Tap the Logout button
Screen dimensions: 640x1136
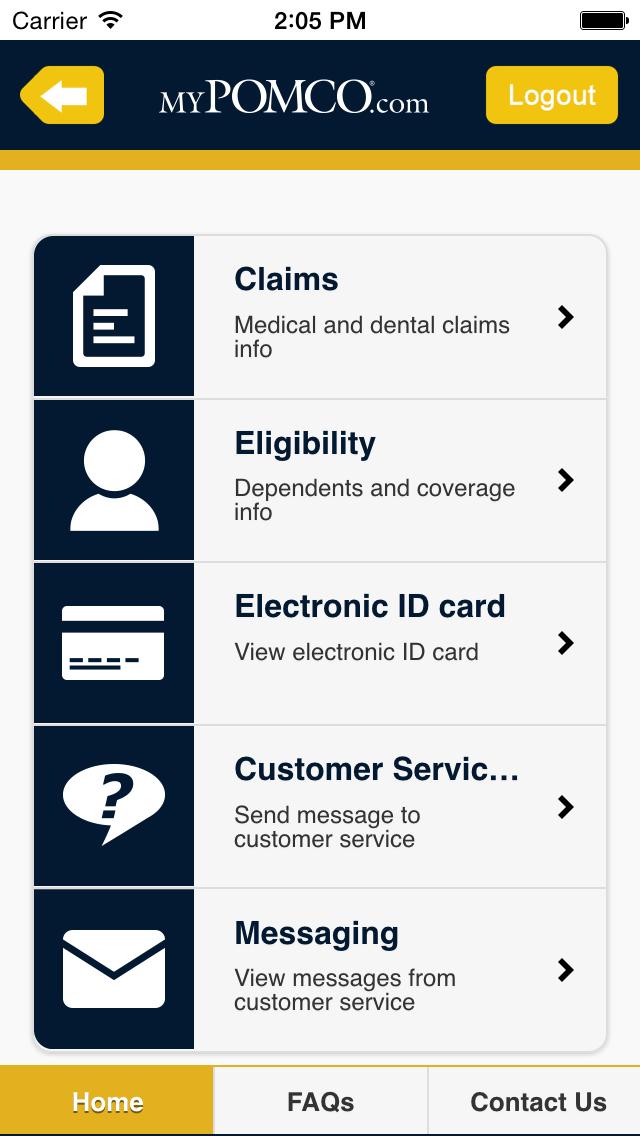[x=552, y=95]
